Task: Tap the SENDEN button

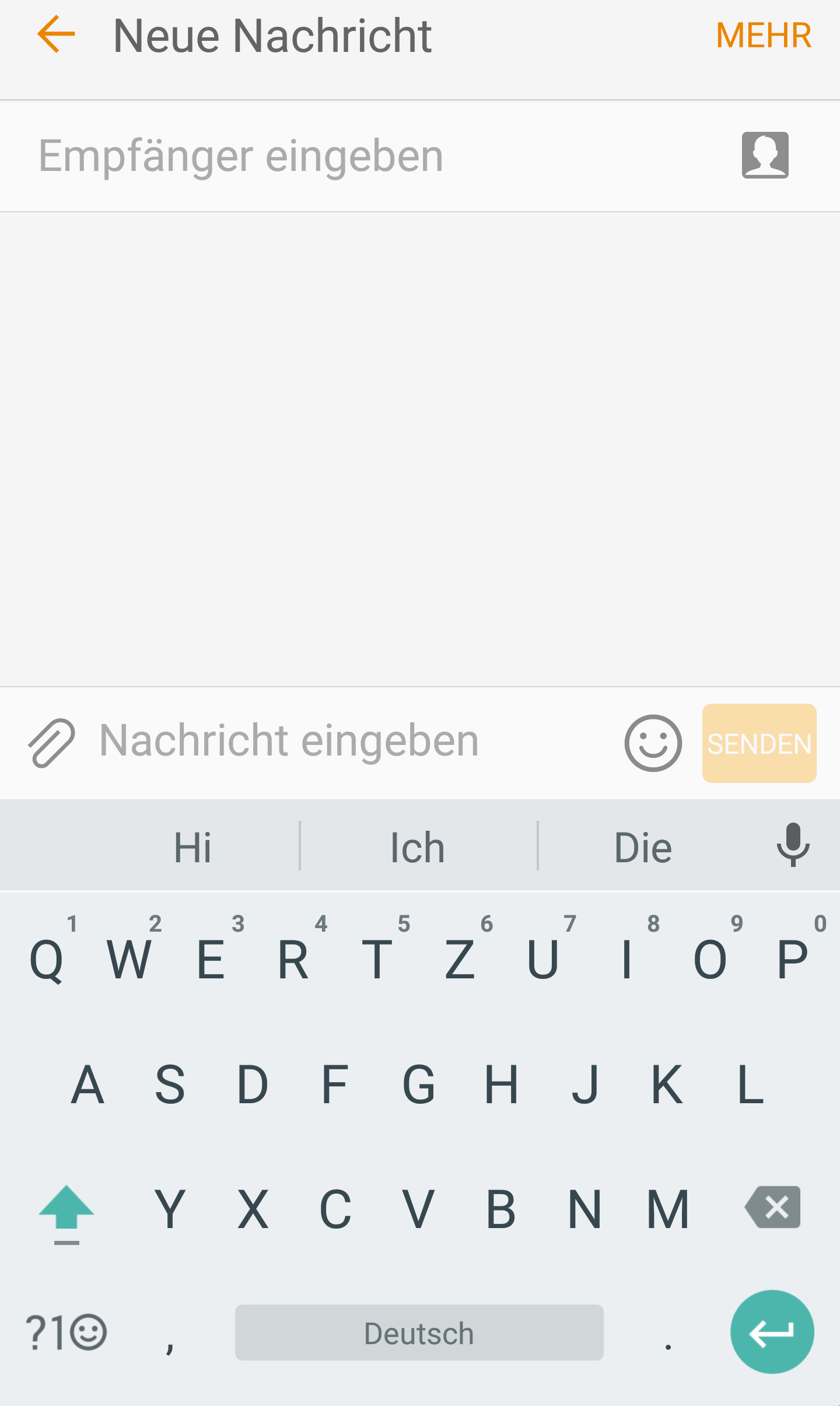Action: point(759,743)
